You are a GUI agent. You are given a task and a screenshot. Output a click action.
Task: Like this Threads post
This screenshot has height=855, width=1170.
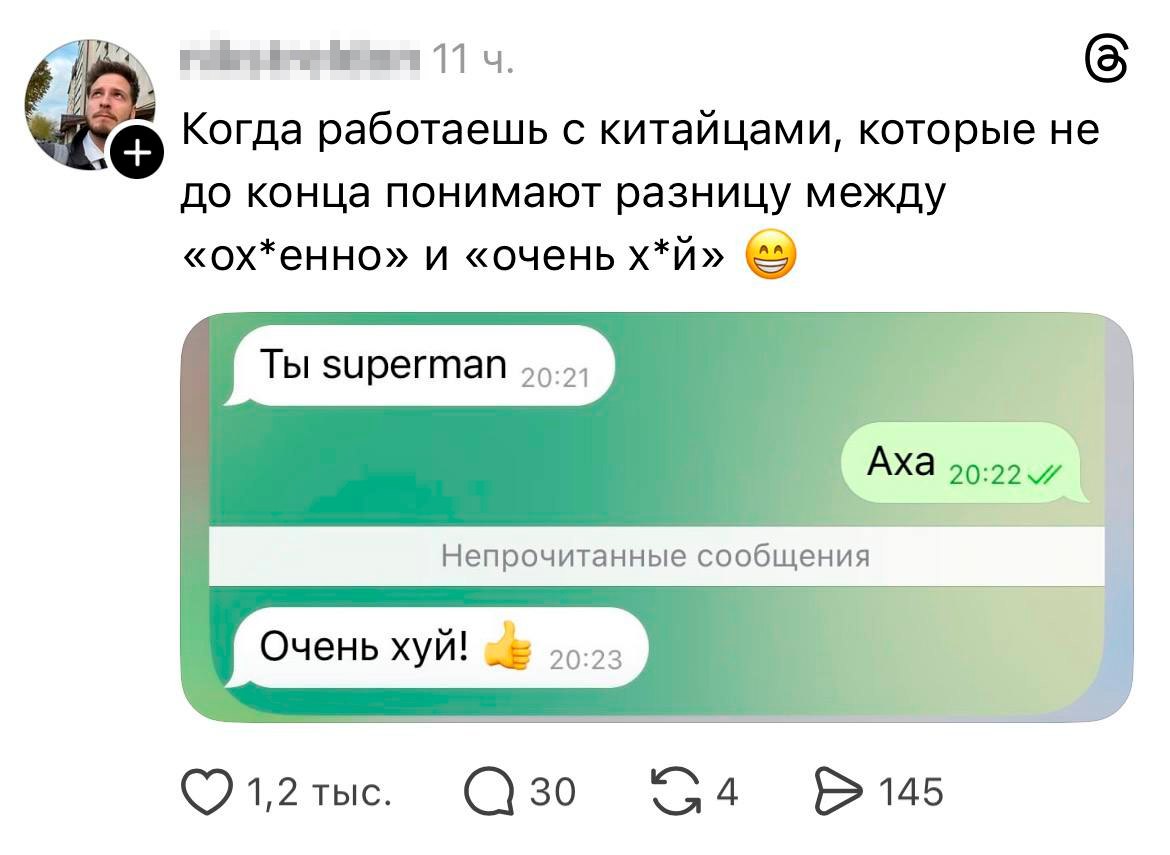click(208, 792)
